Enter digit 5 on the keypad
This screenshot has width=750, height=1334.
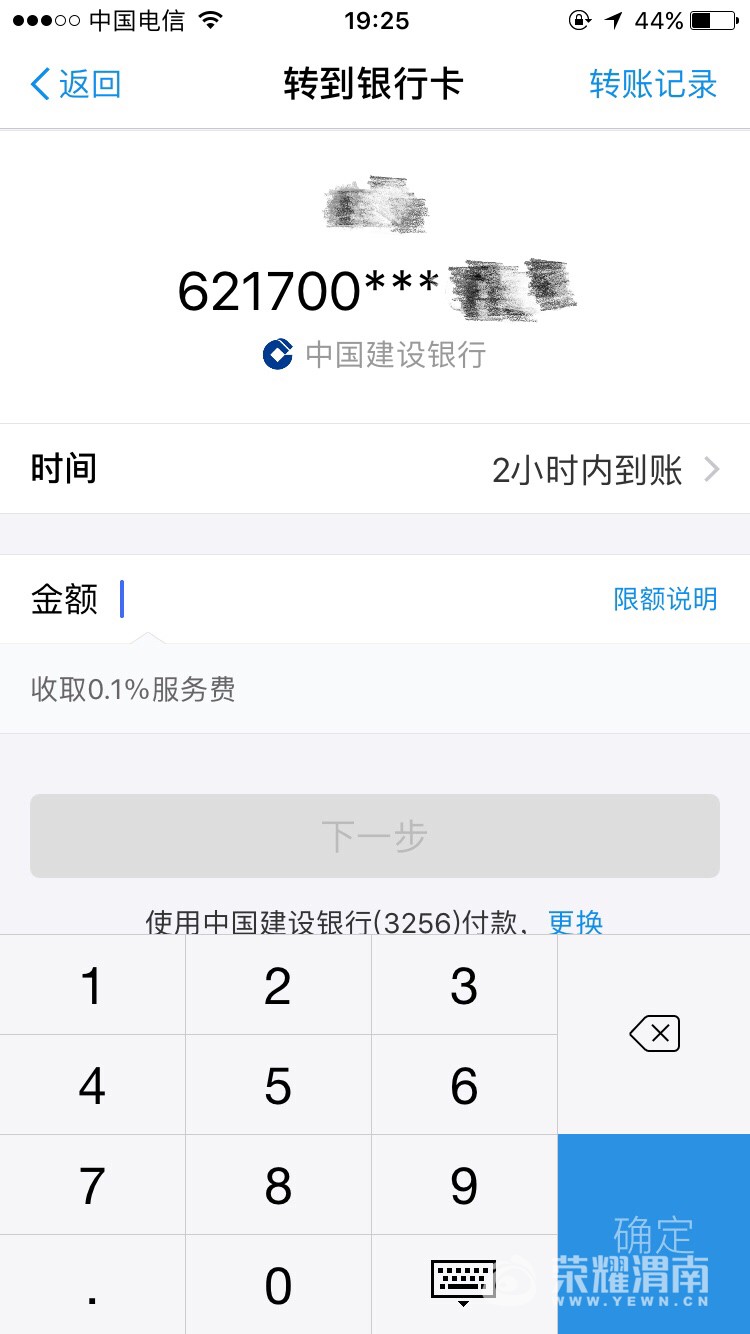[x=278, y=1086]
